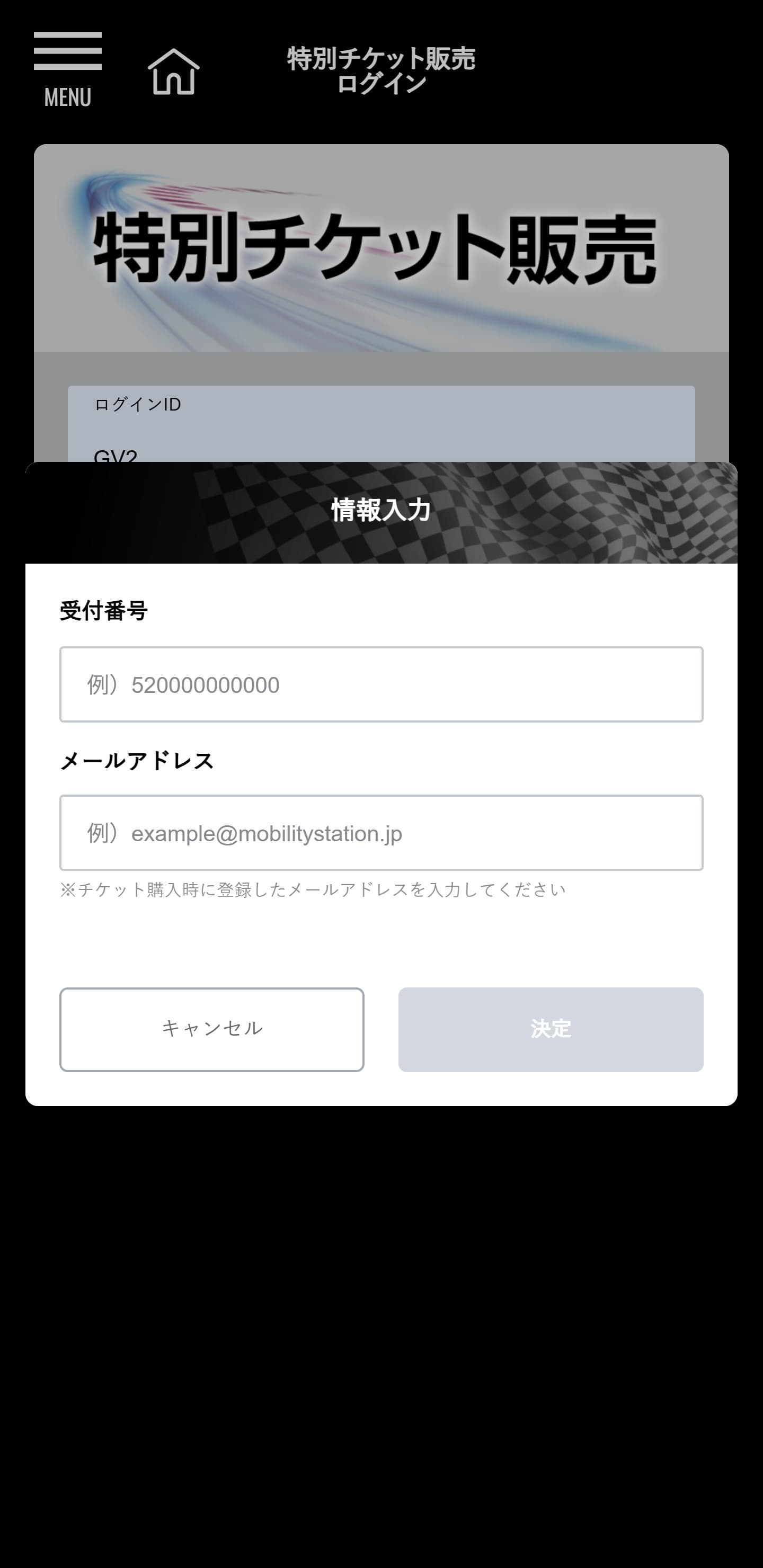
Task: Go to the home page icon
Action: [174, 72]
